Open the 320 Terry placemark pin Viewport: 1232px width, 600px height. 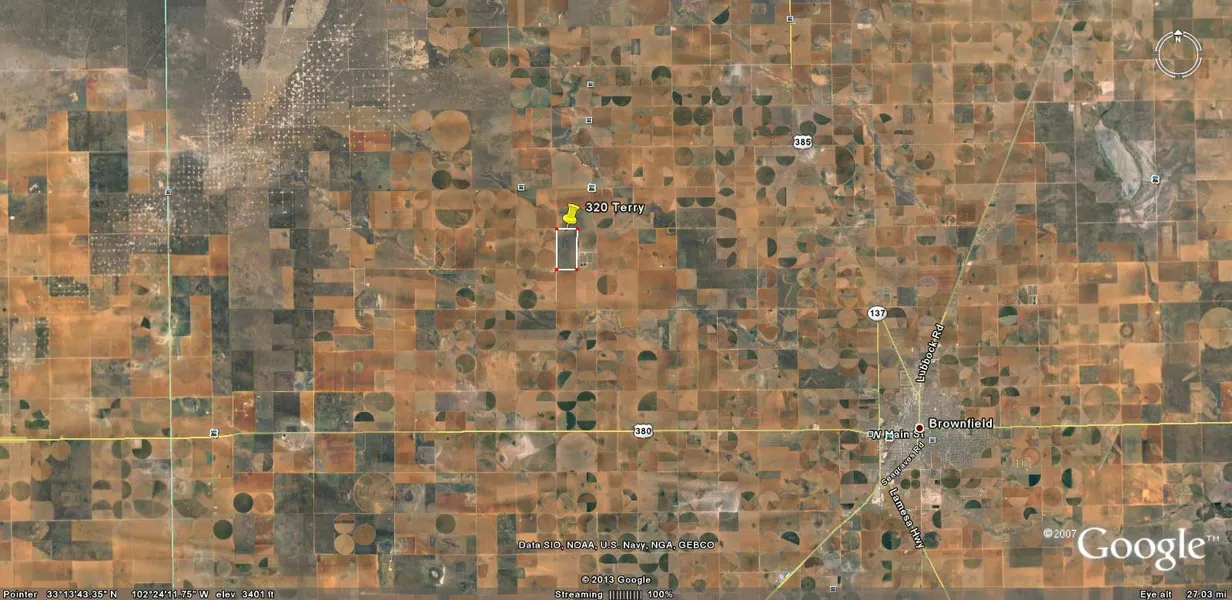tap(571, 214)
